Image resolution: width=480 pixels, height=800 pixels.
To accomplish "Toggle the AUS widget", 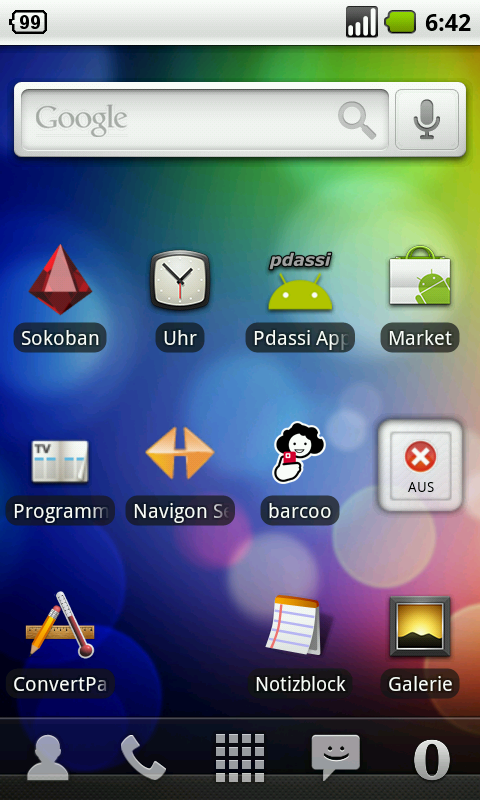I will [x=420, y=465].
